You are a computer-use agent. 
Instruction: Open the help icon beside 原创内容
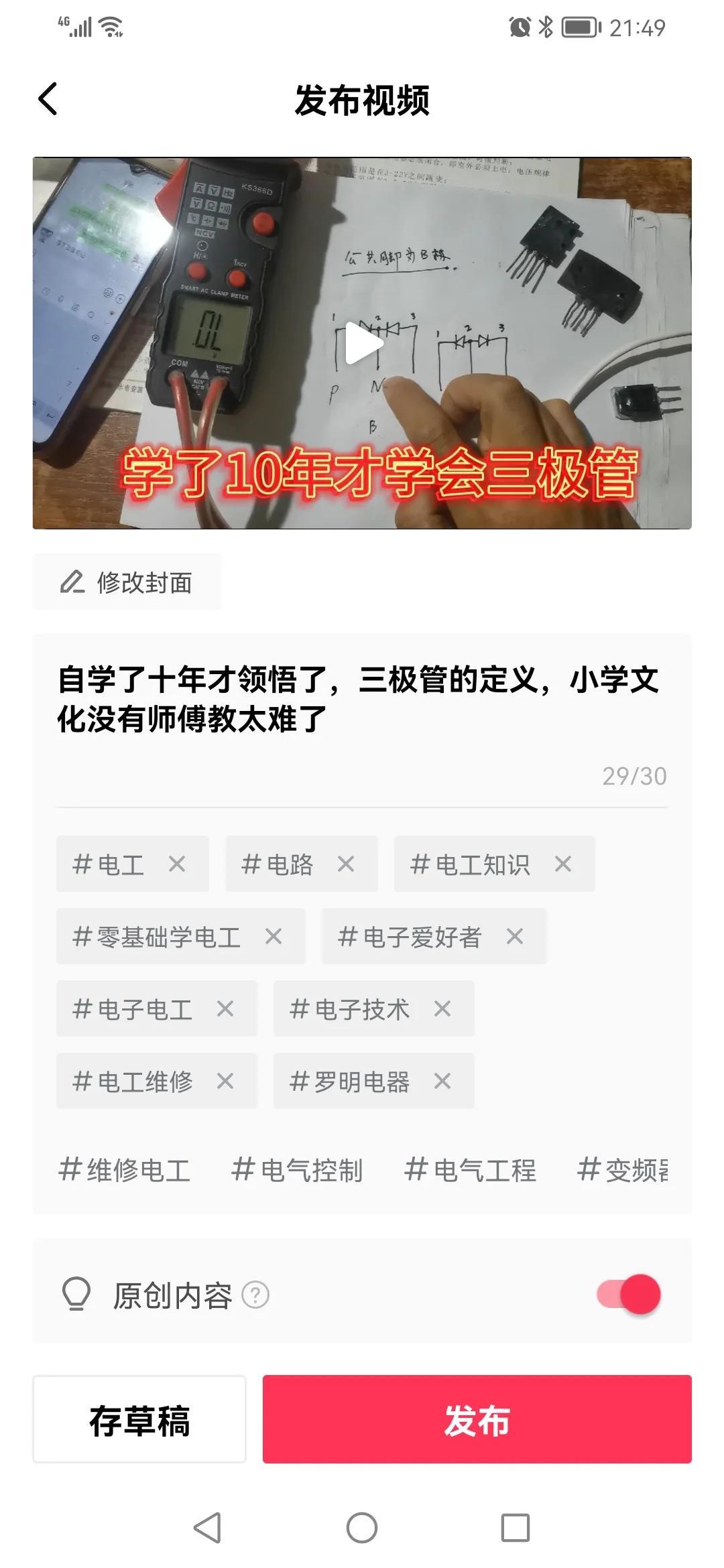255,1295
